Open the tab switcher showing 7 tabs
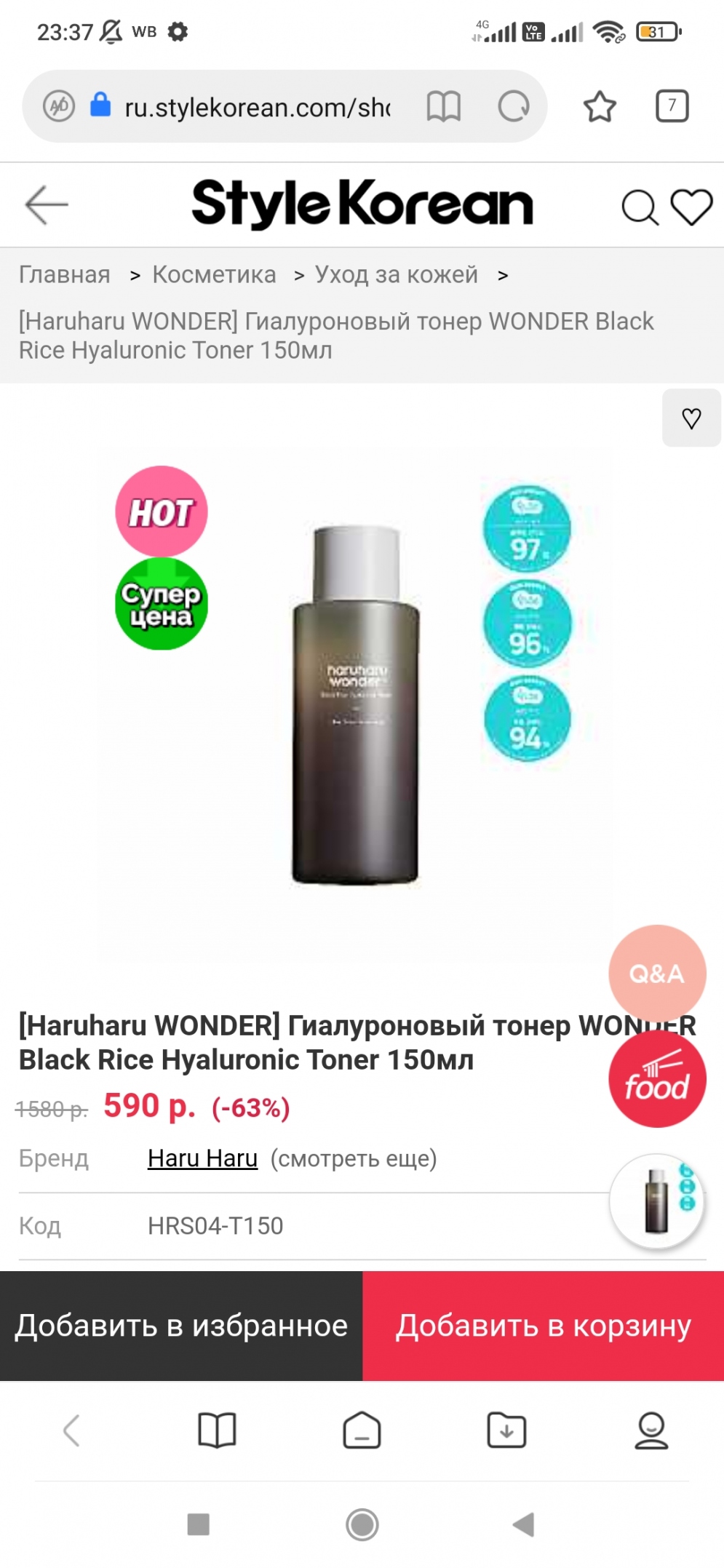724x1568 pixels. [x=672, y=106]
